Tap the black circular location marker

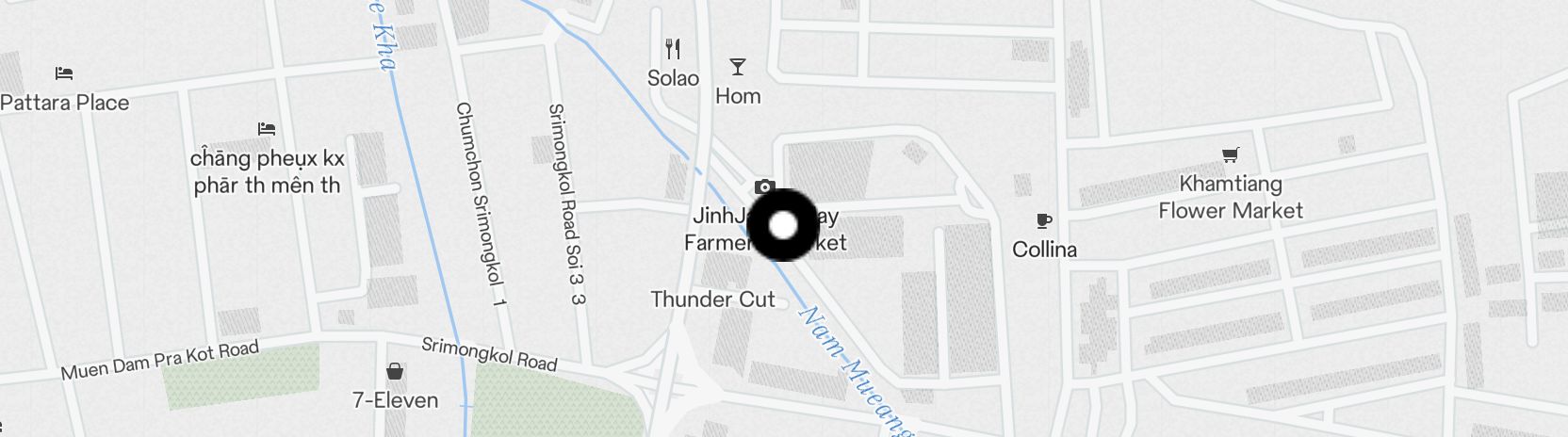point(784,226)
